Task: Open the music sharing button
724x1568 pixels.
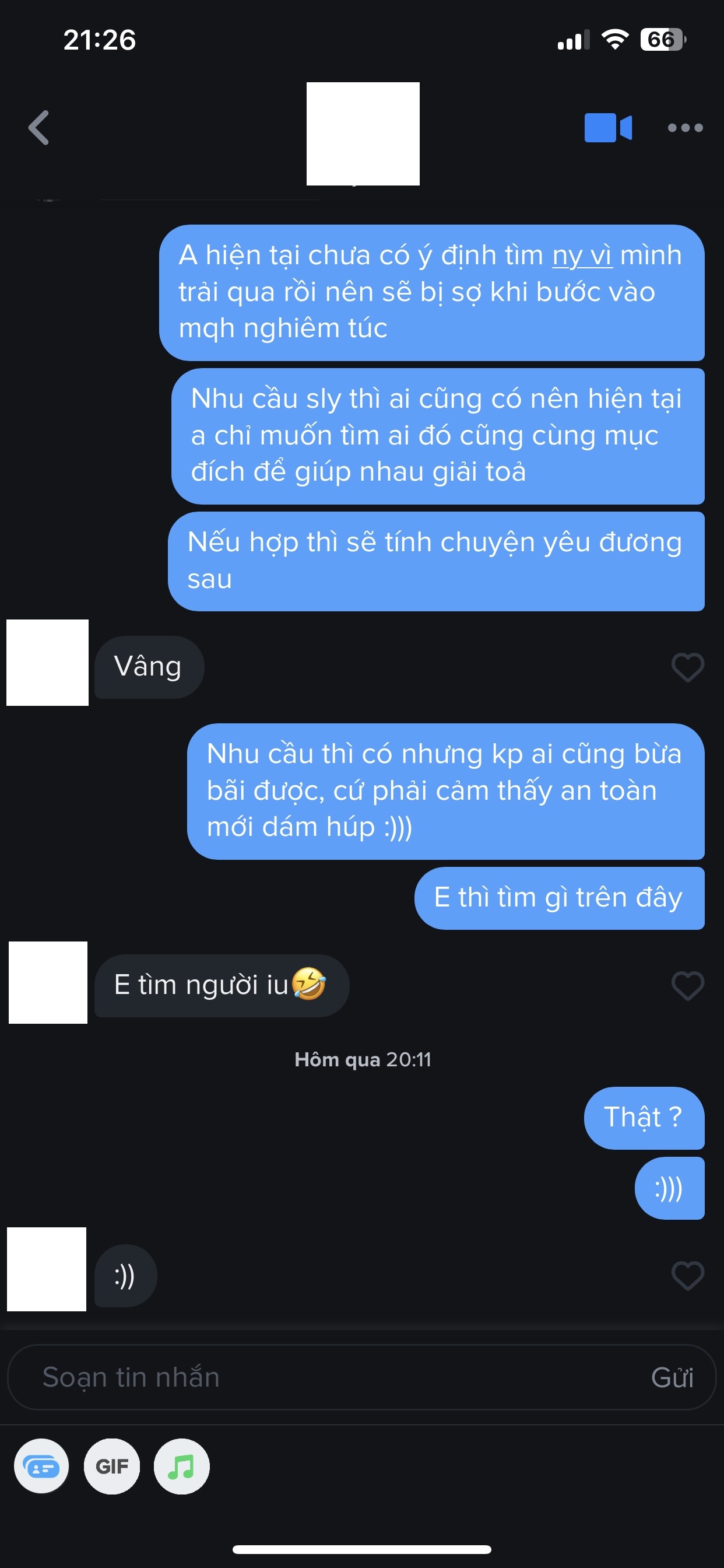Action: [x=181, y=1466]
